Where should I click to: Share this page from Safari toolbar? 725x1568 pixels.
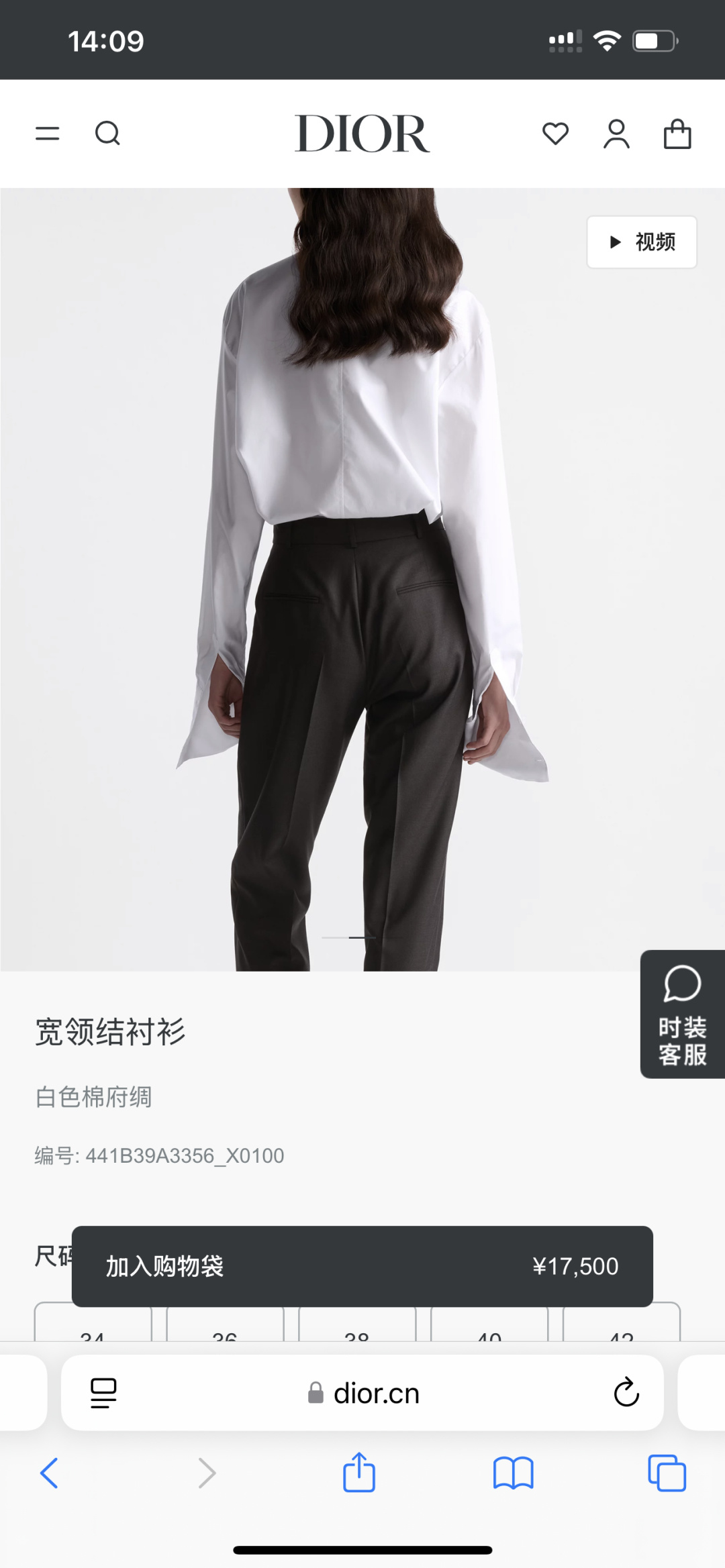tap(359, 1473)
